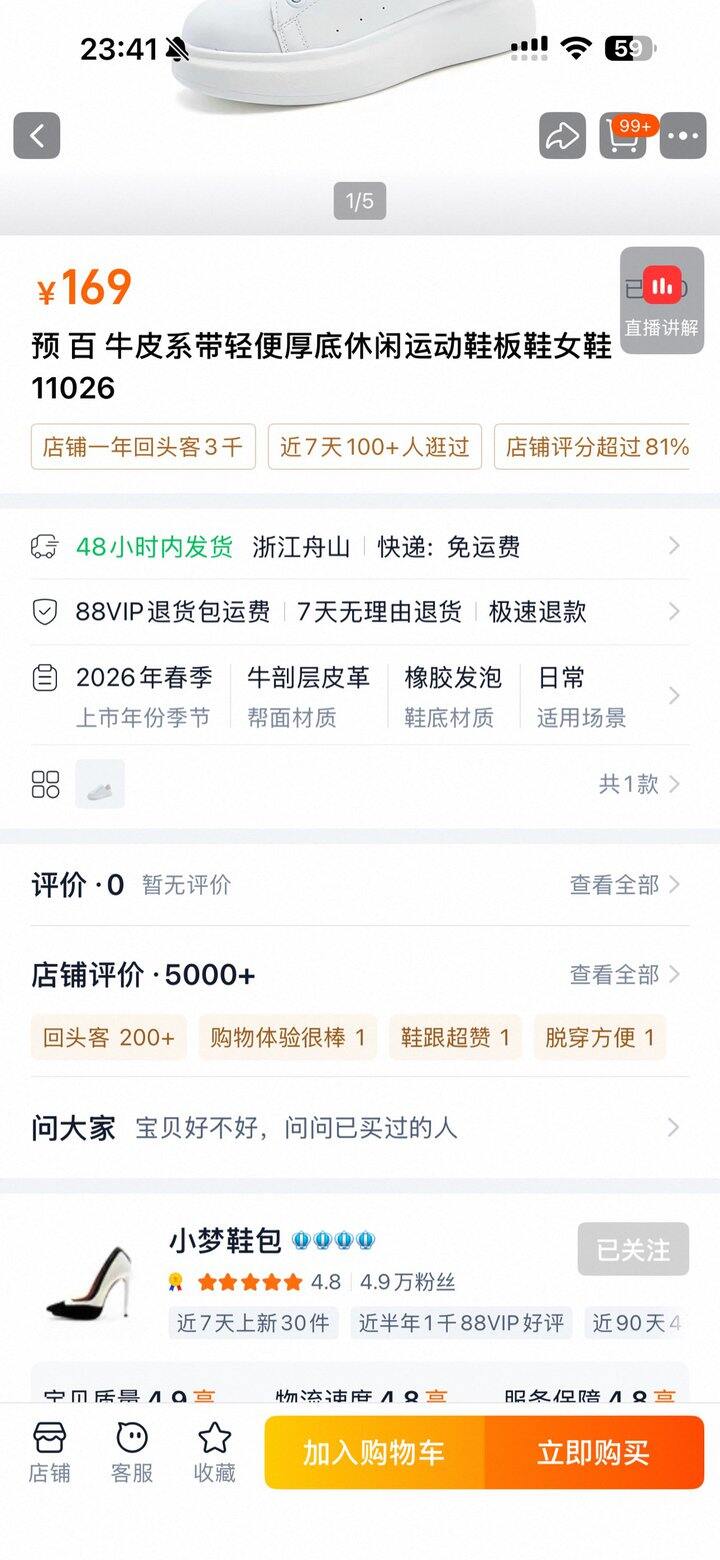Open the 问大家 question section
This screenshot has height=1560, width=720.
click(360, 1128)
